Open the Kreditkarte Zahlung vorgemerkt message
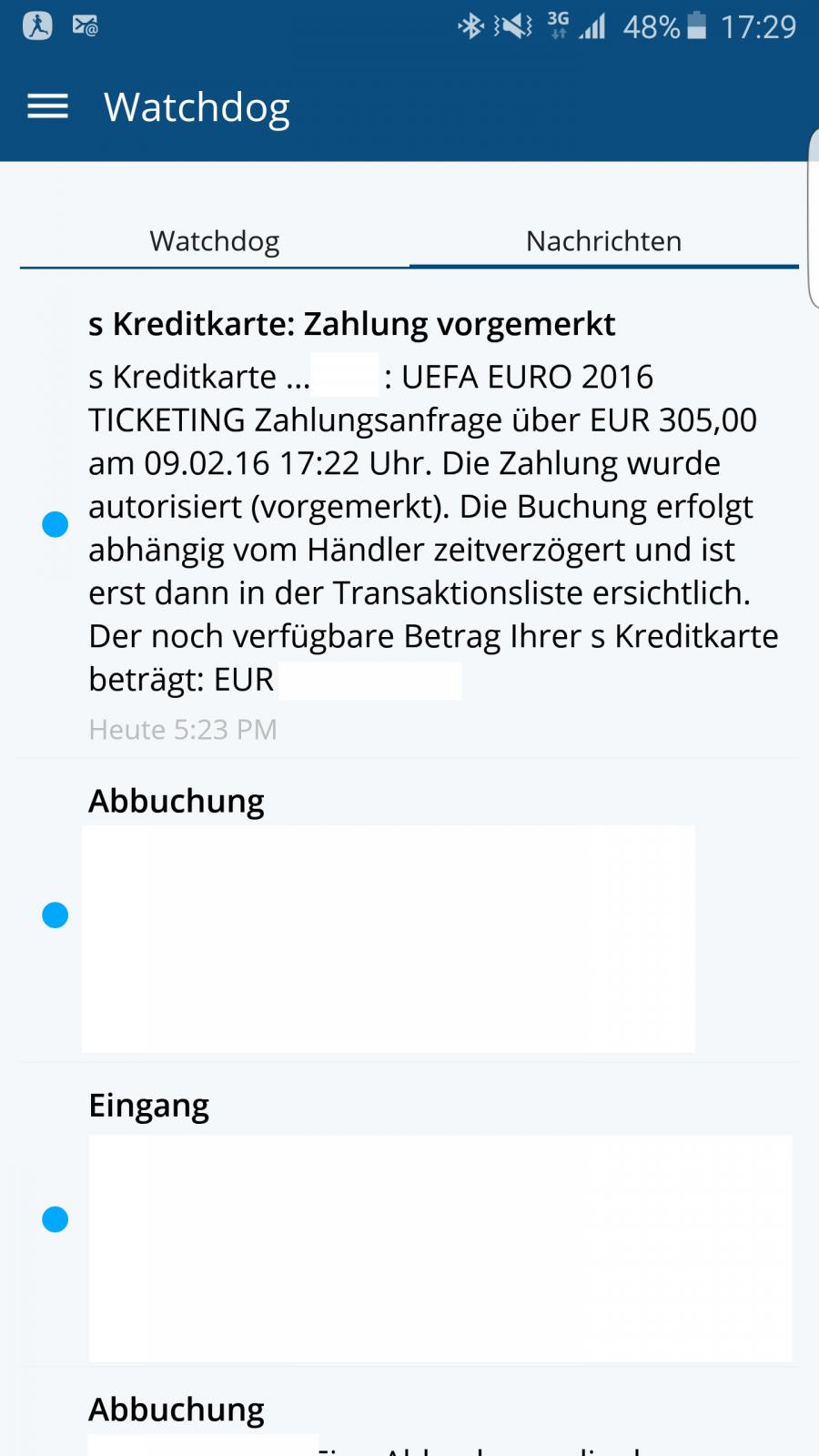Screen dimensions: 819x1456 coord(409,525)
